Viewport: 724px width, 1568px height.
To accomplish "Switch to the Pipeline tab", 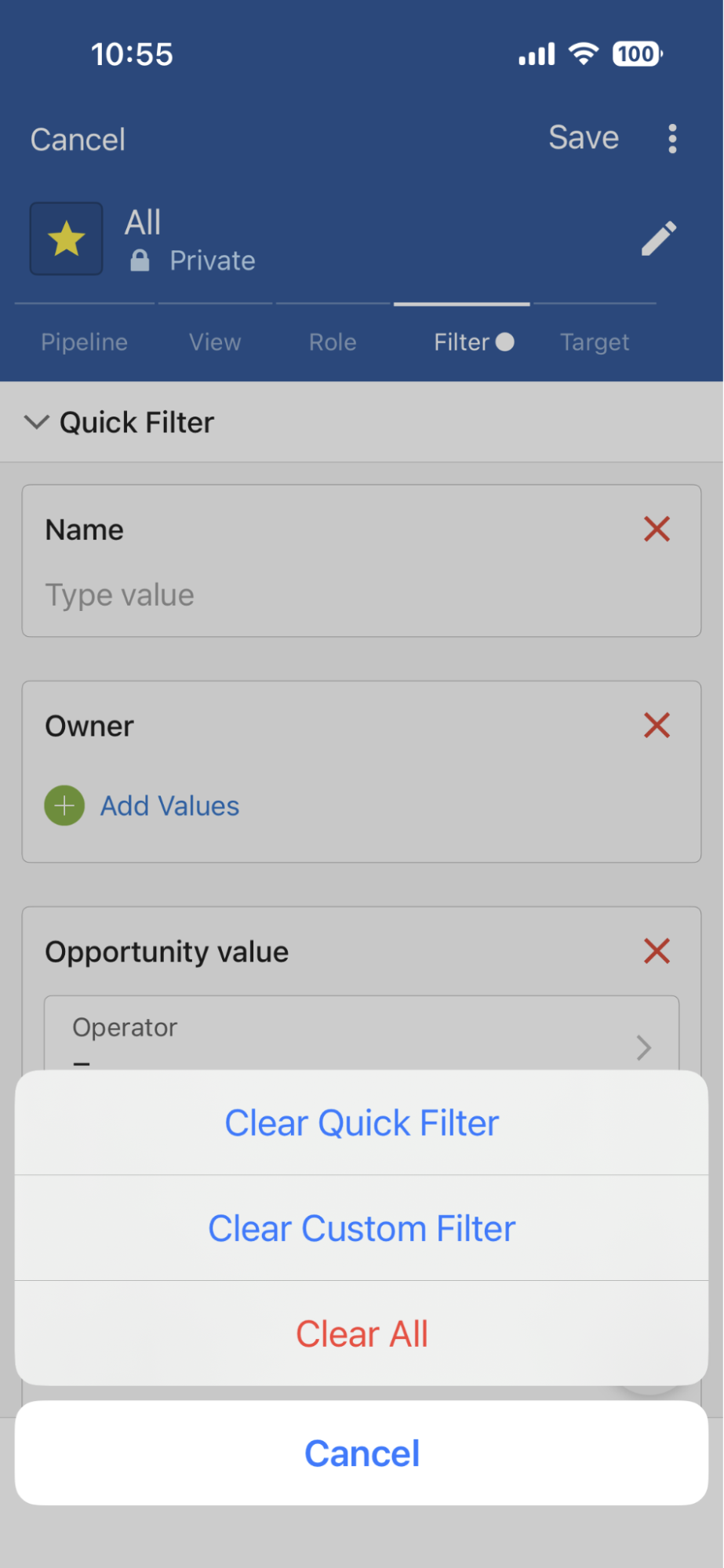I will (84, 342).
